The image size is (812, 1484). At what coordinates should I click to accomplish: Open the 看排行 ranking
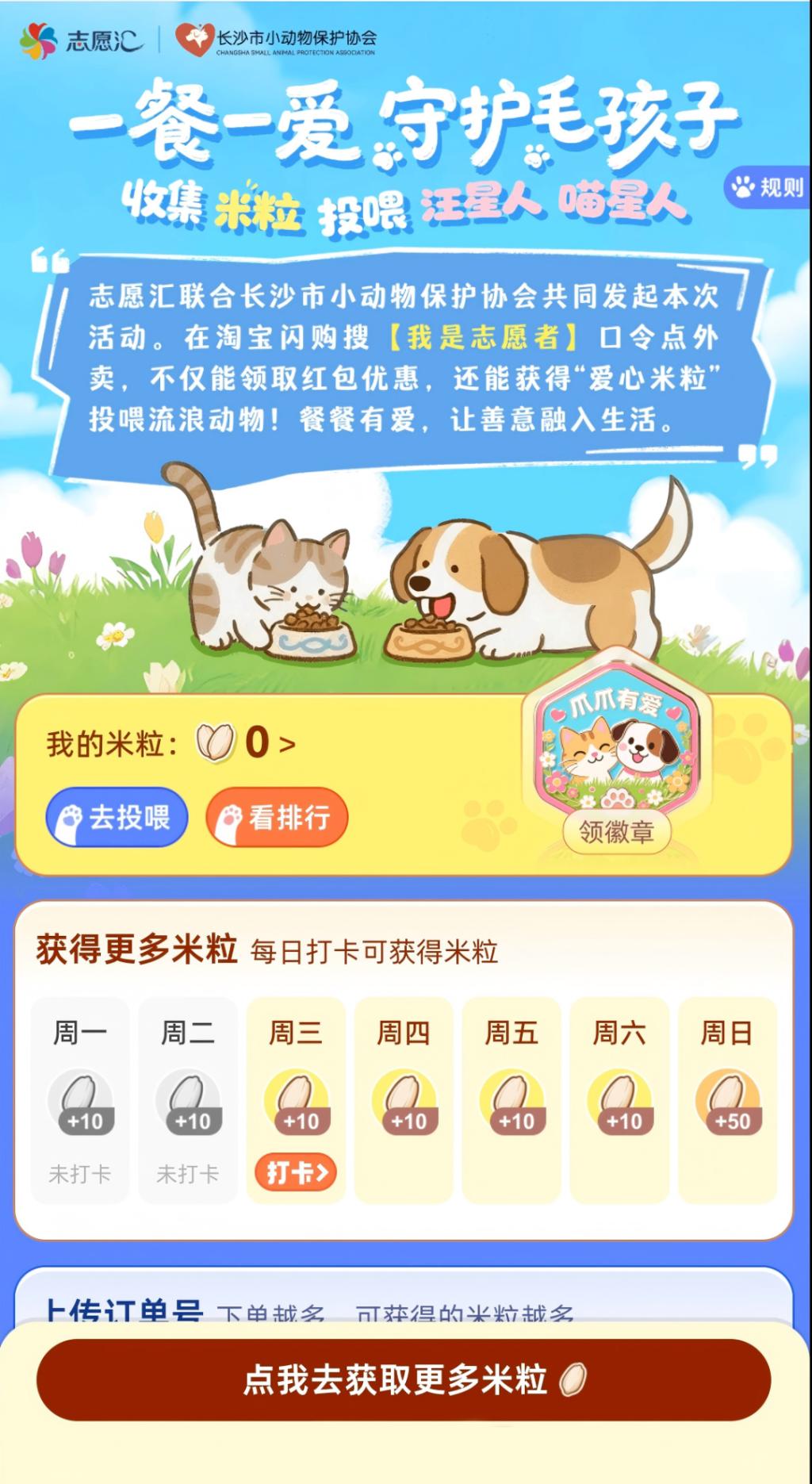[277, 818]
